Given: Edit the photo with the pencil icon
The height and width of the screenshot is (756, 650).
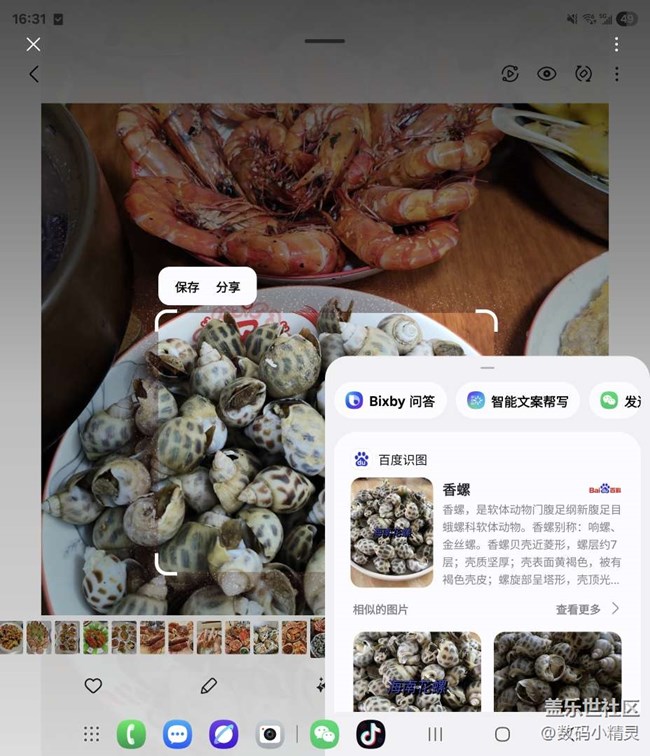Looking at the screenshot, I should point(208,686).
